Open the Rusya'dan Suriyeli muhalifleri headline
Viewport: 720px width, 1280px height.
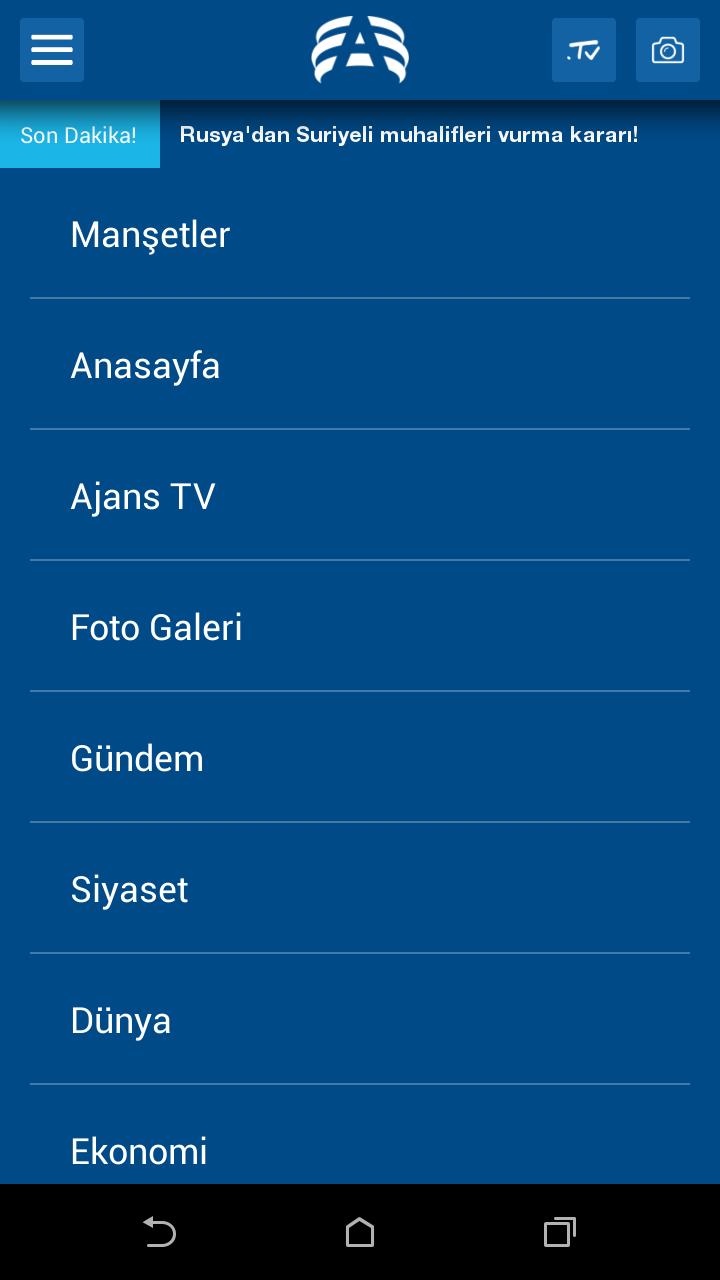pos(410,133)
